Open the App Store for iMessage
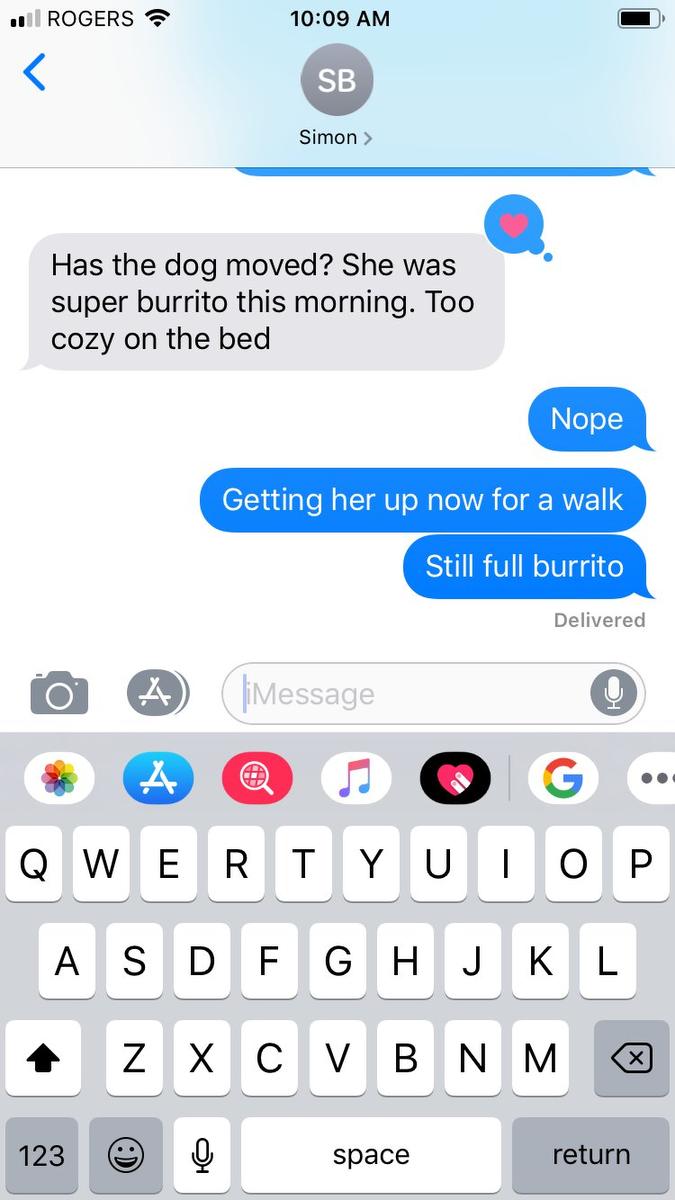This screenshot has height=1200, width=675. point(158,779)
